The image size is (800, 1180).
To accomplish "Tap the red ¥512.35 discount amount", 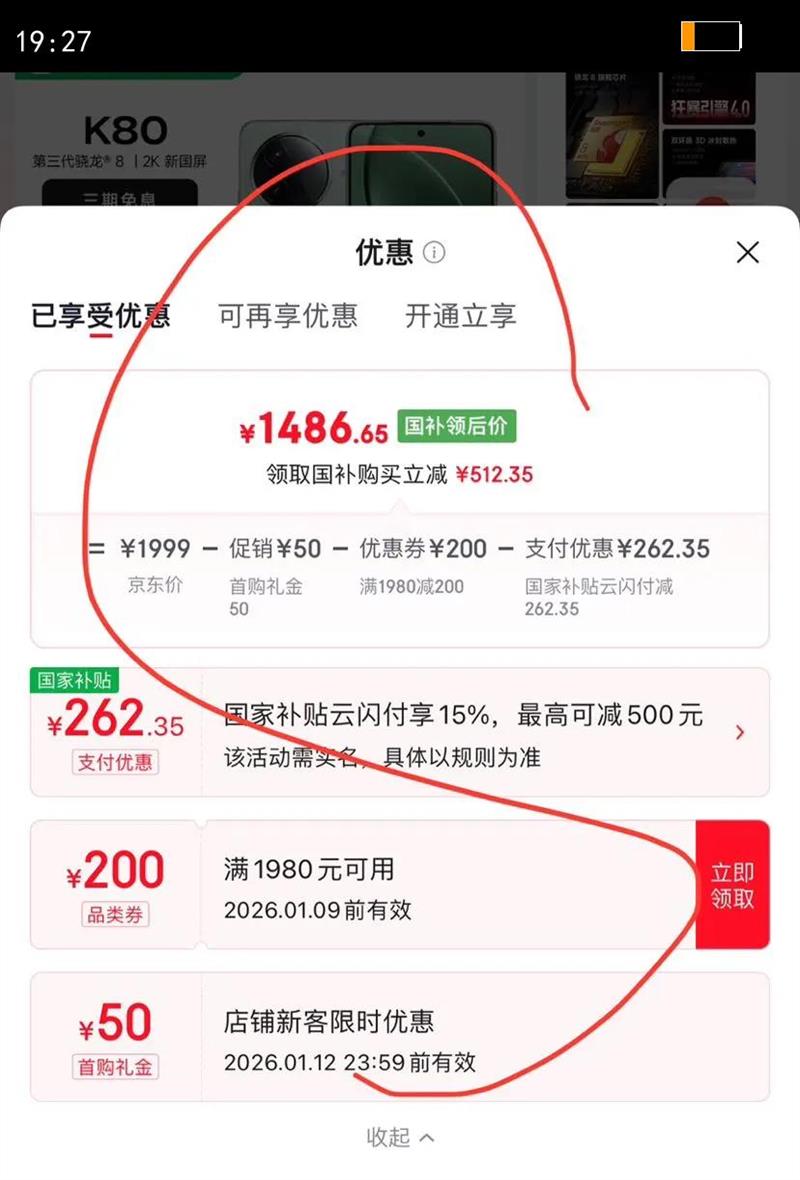I will (494, 474).
